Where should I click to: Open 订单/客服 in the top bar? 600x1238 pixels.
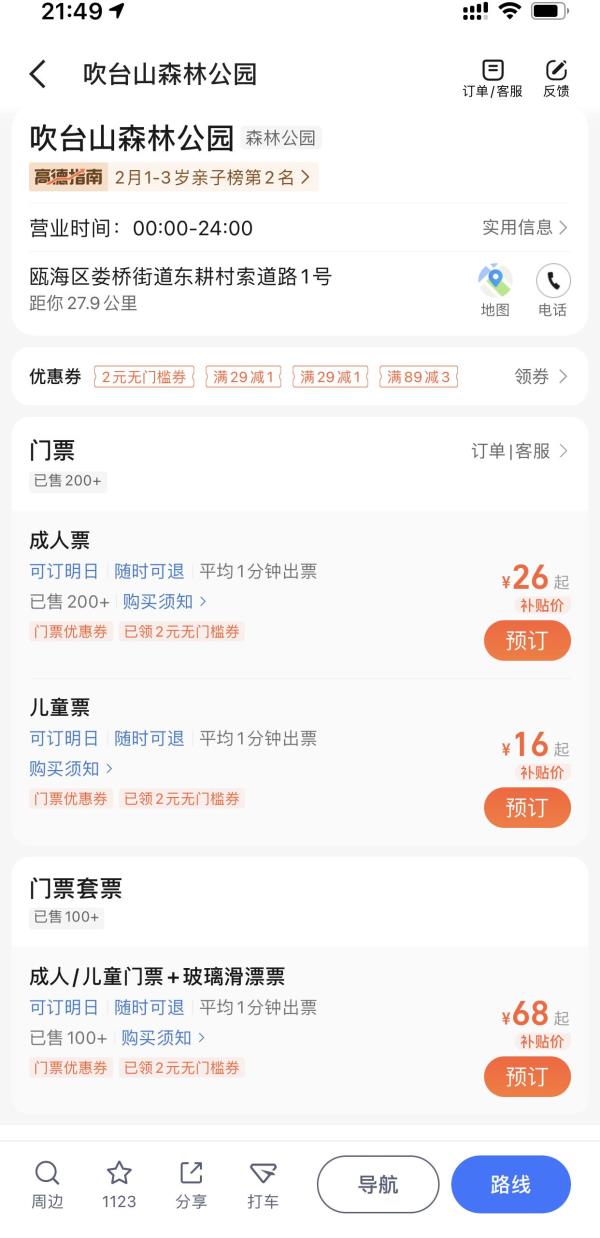coord(492,78)
